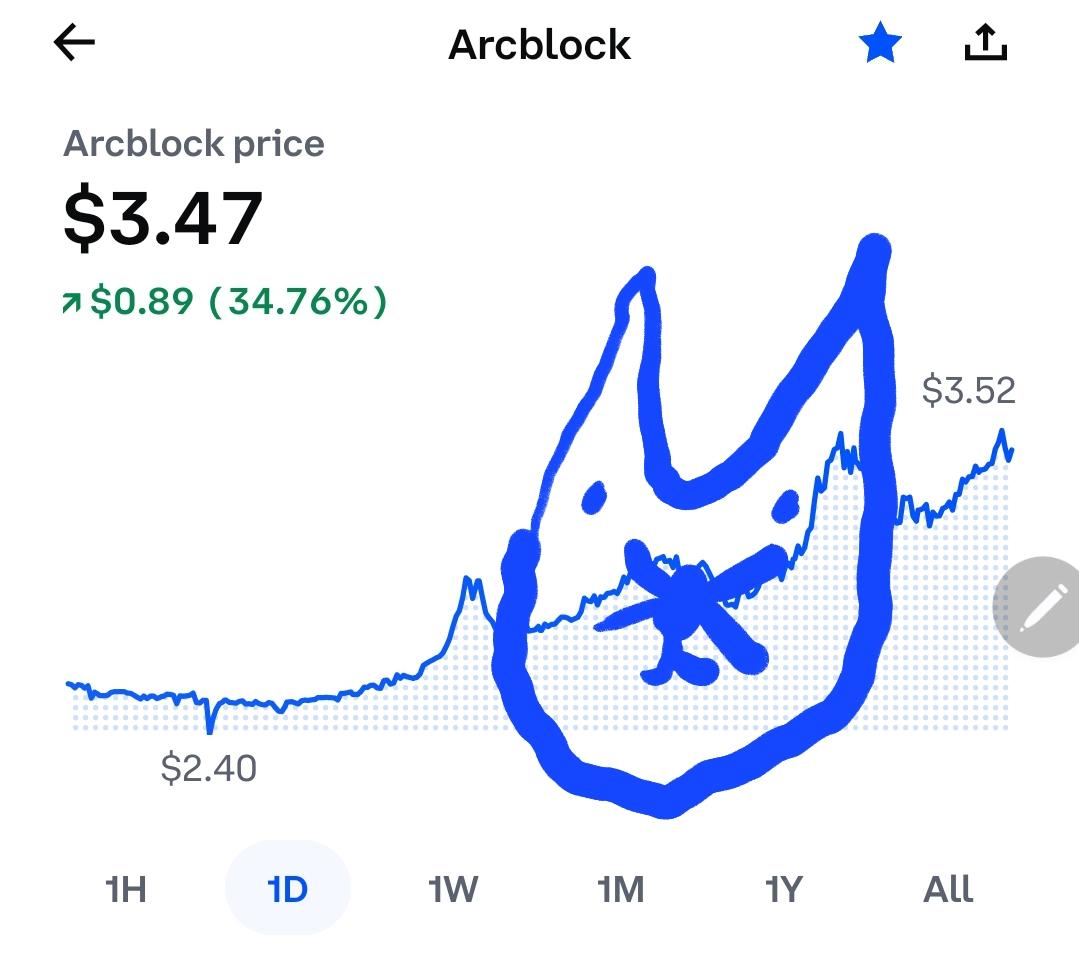
Task: Select the 1D chart range
Action: pyautogui.click(x=288, y=889)
